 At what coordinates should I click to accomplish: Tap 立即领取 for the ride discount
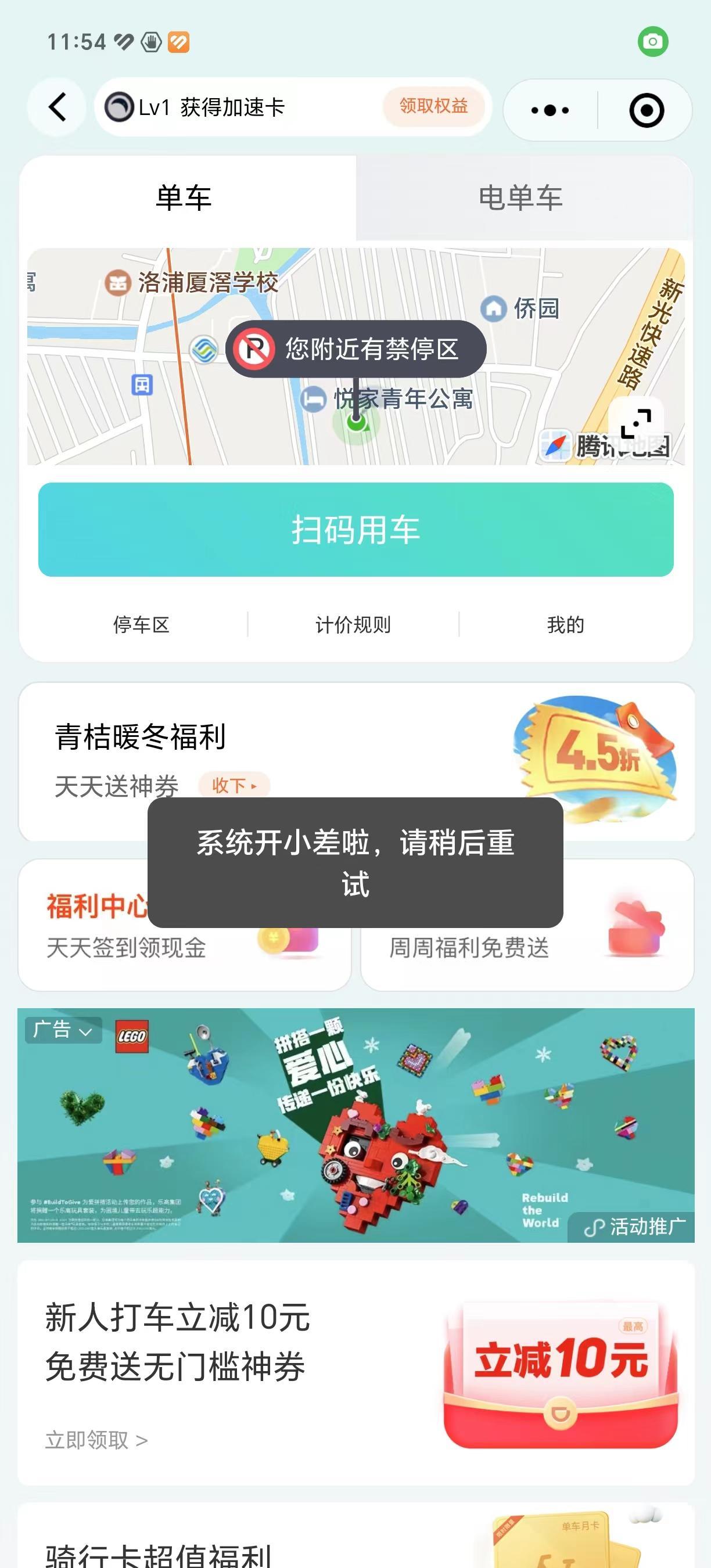(x=96, y=1440)
